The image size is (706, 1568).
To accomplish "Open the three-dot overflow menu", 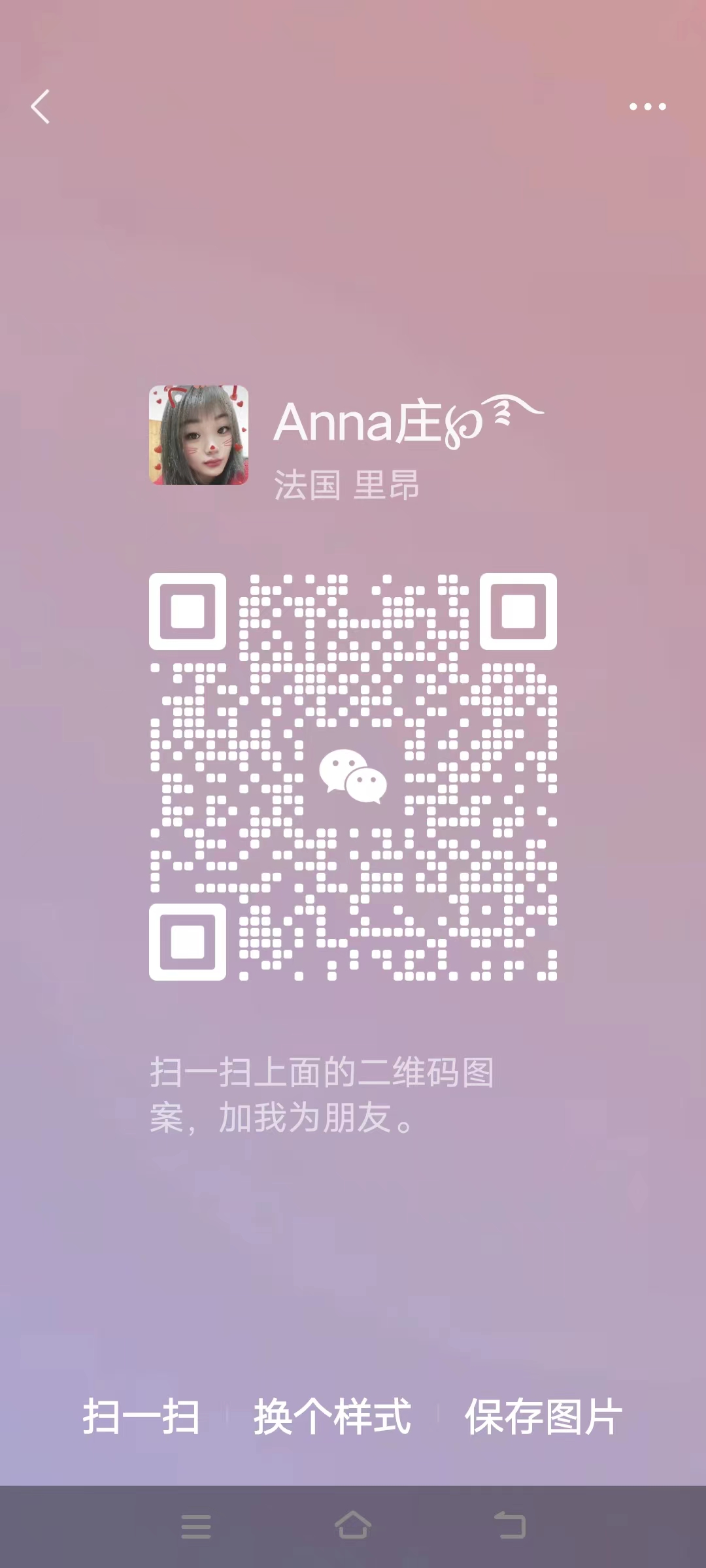I will [x=647, y=106].
